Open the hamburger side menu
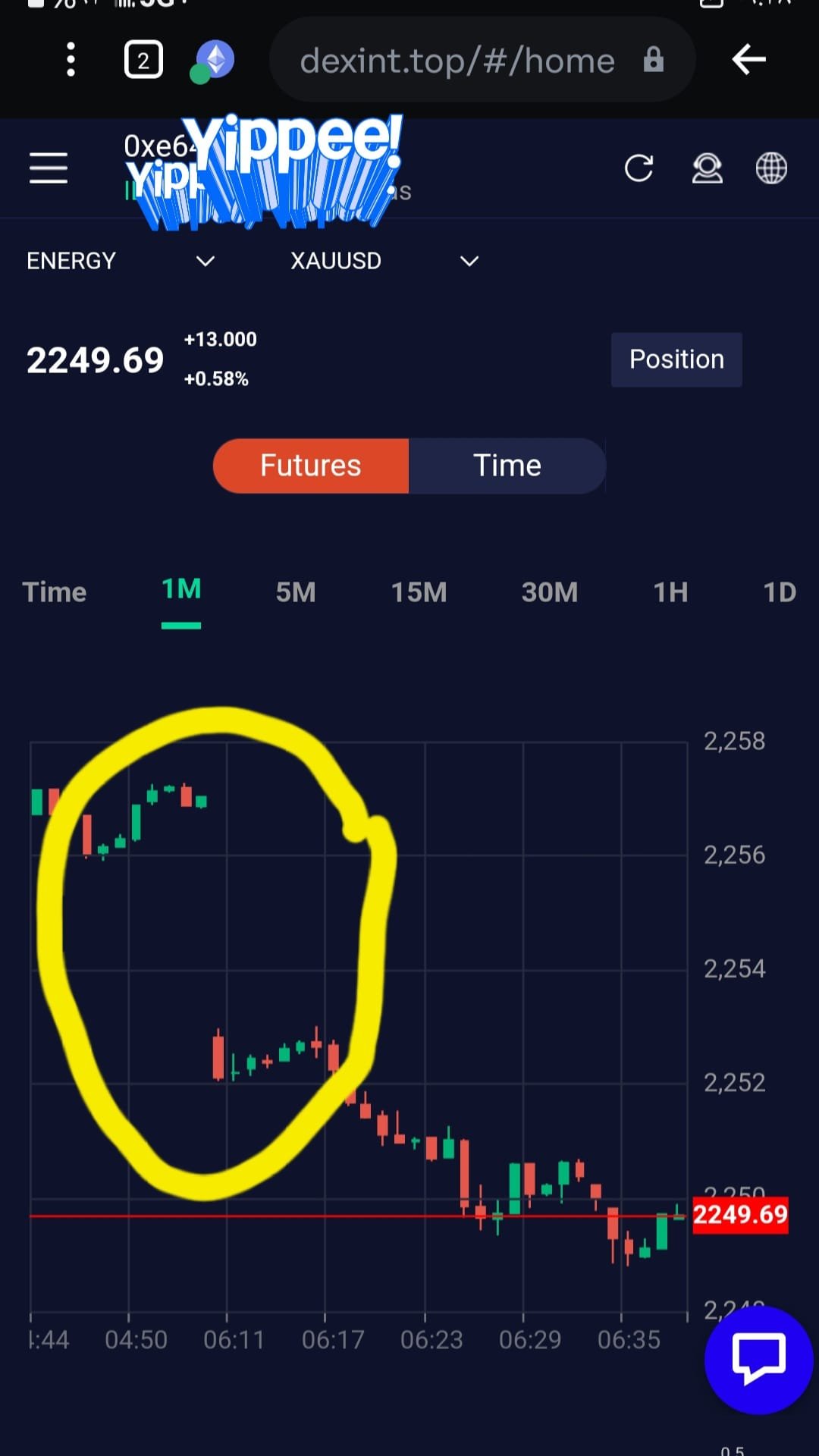 [x=49, y=168]
